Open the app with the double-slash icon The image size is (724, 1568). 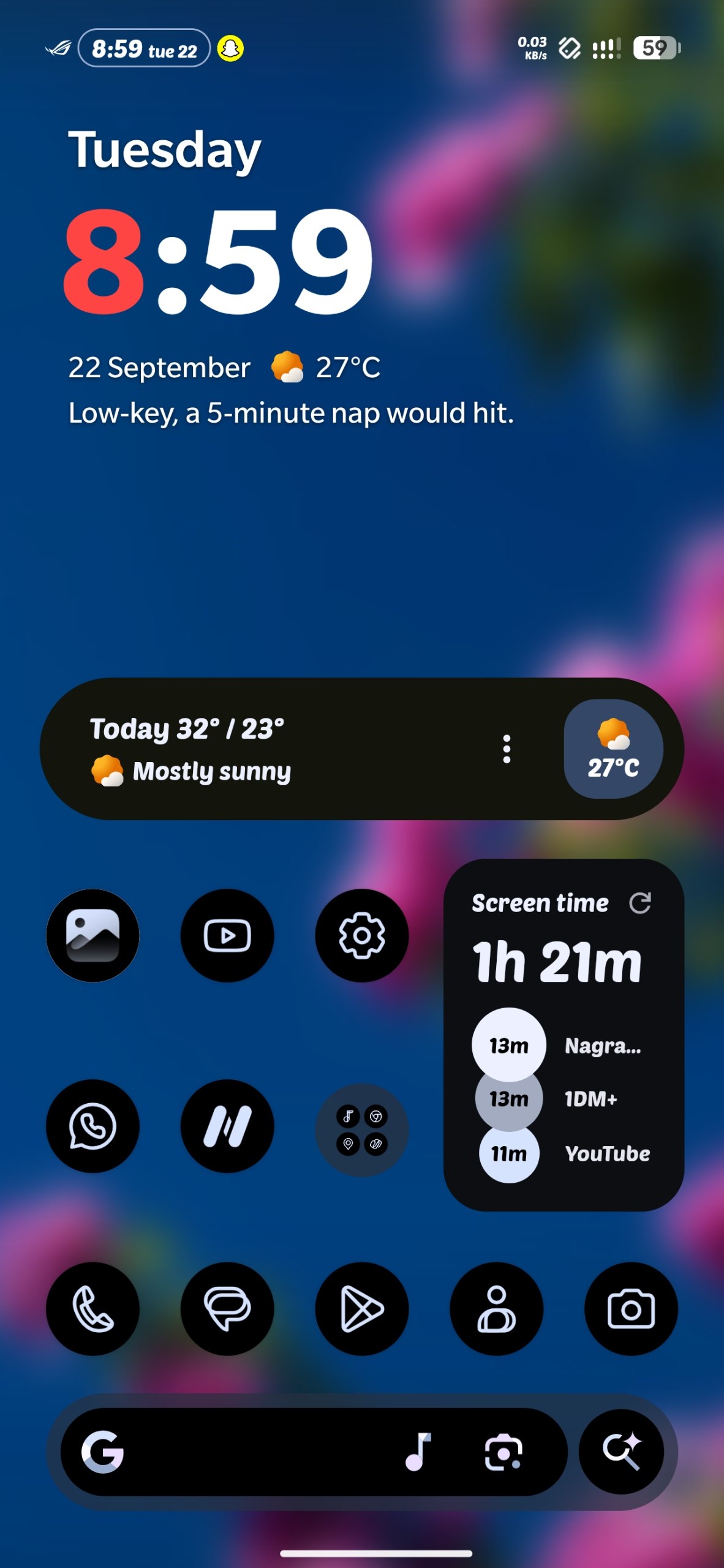pyautogui.click(x=227, y=1126)
